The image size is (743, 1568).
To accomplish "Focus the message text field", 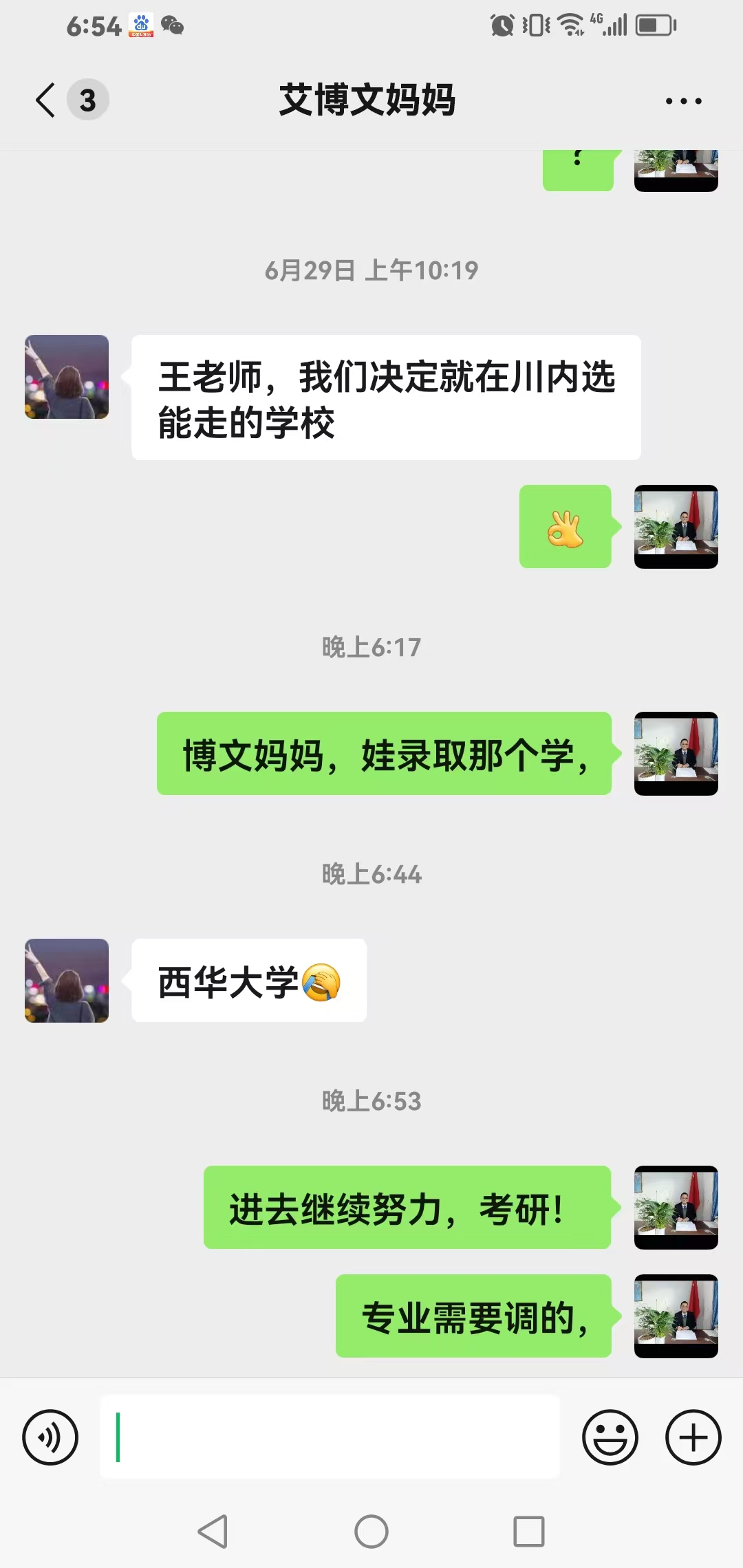I will click(x=330, y=1437).
